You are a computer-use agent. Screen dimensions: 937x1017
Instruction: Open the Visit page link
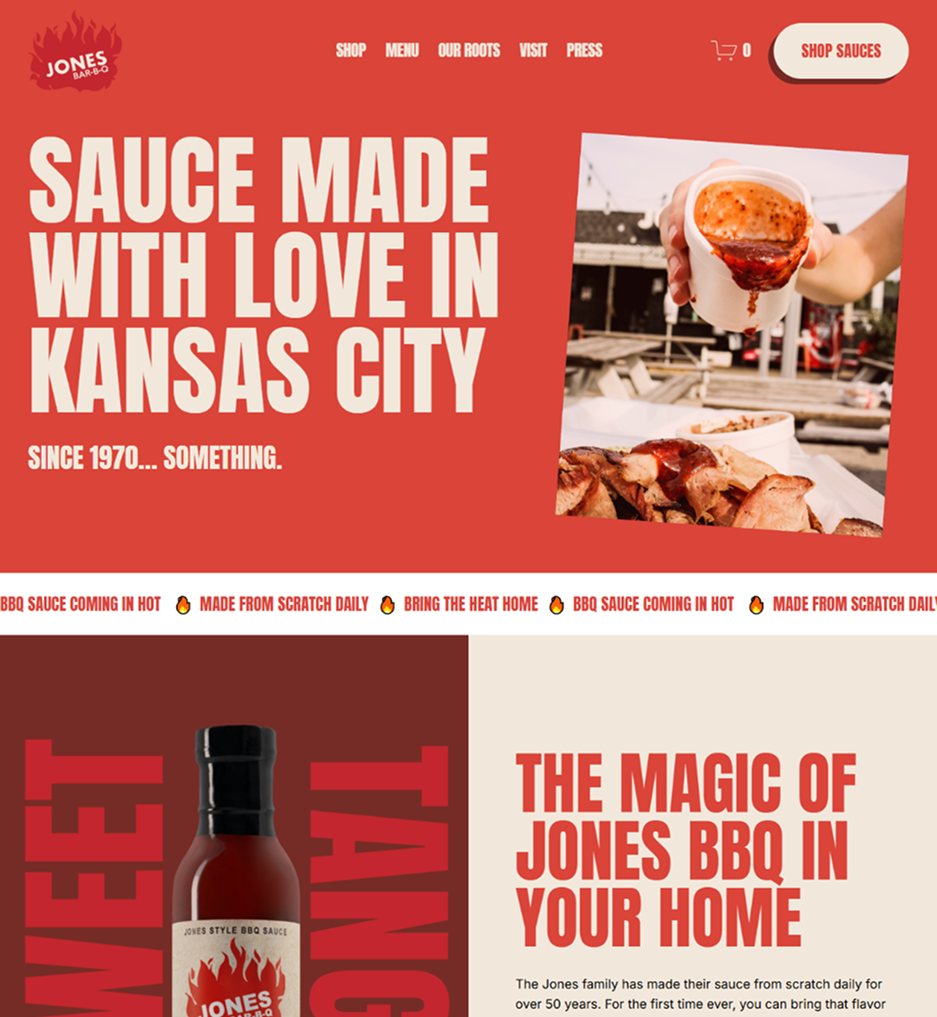coord(533,50)
